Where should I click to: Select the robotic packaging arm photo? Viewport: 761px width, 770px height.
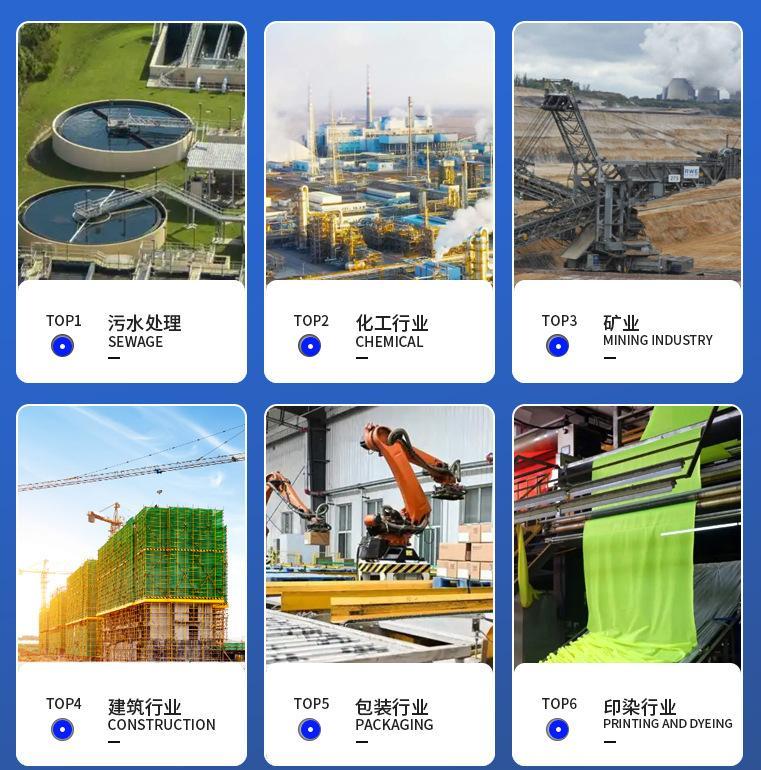coord(379,536)
